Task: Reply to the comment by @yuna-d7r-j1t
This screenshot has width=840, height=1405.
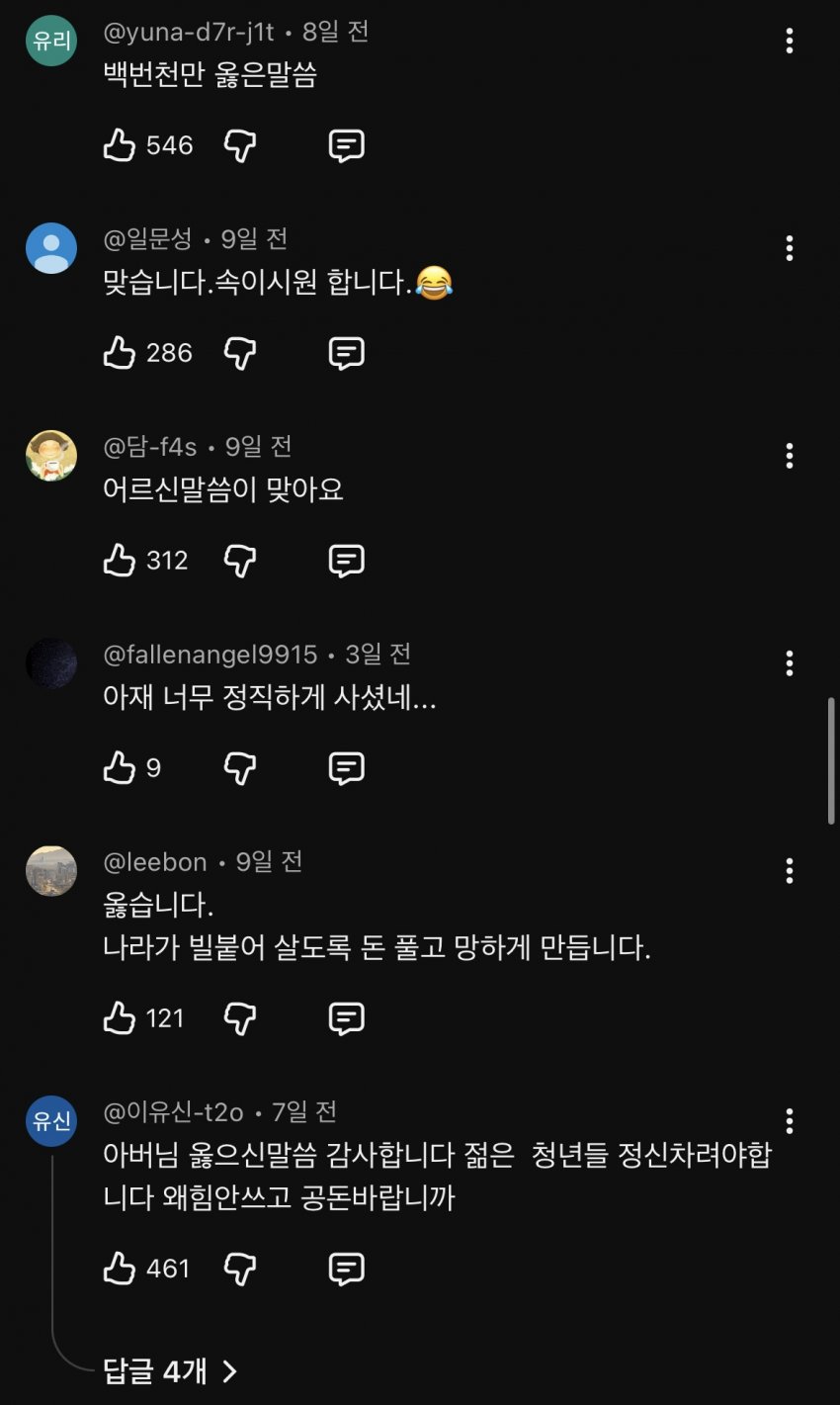Action: tap(346, 145)
